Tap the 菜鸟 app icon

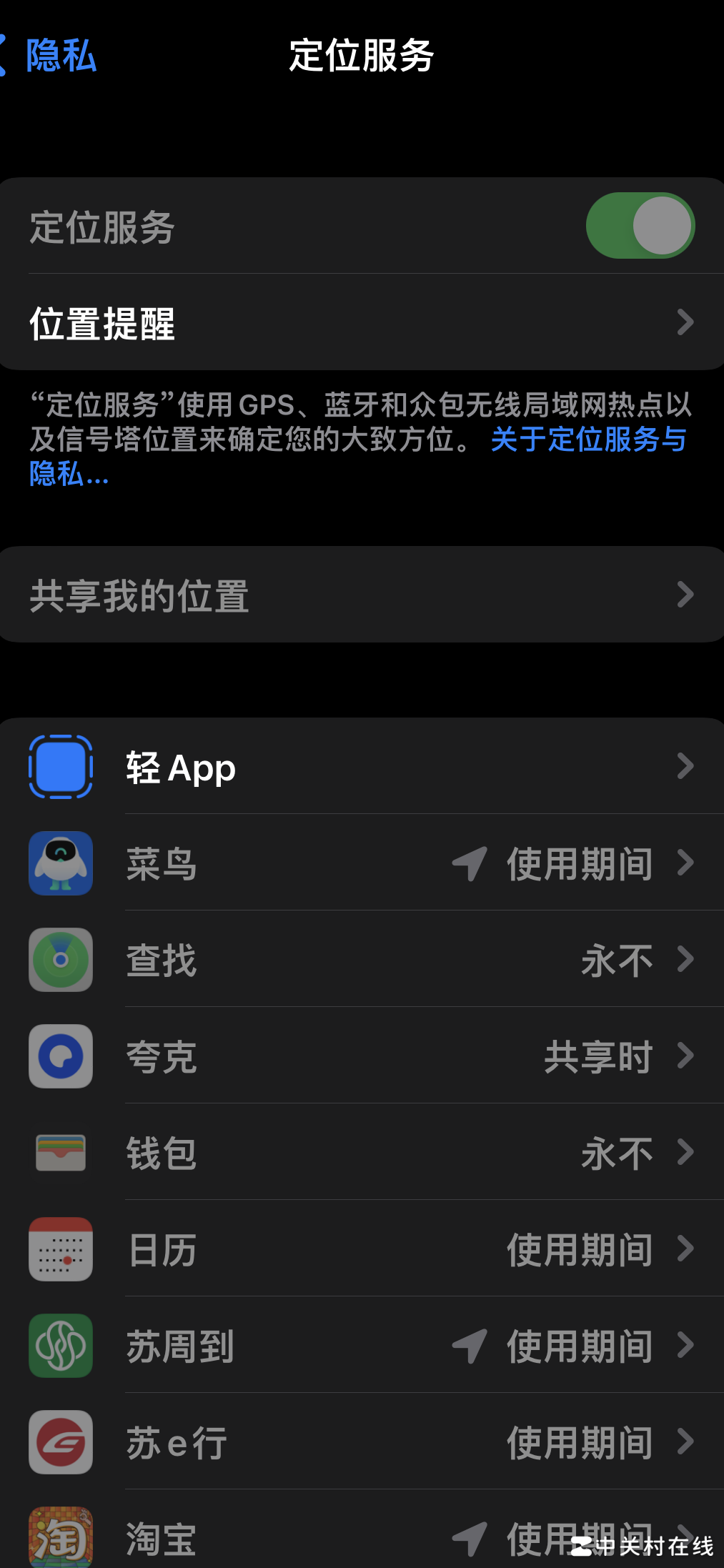[61, 864]
